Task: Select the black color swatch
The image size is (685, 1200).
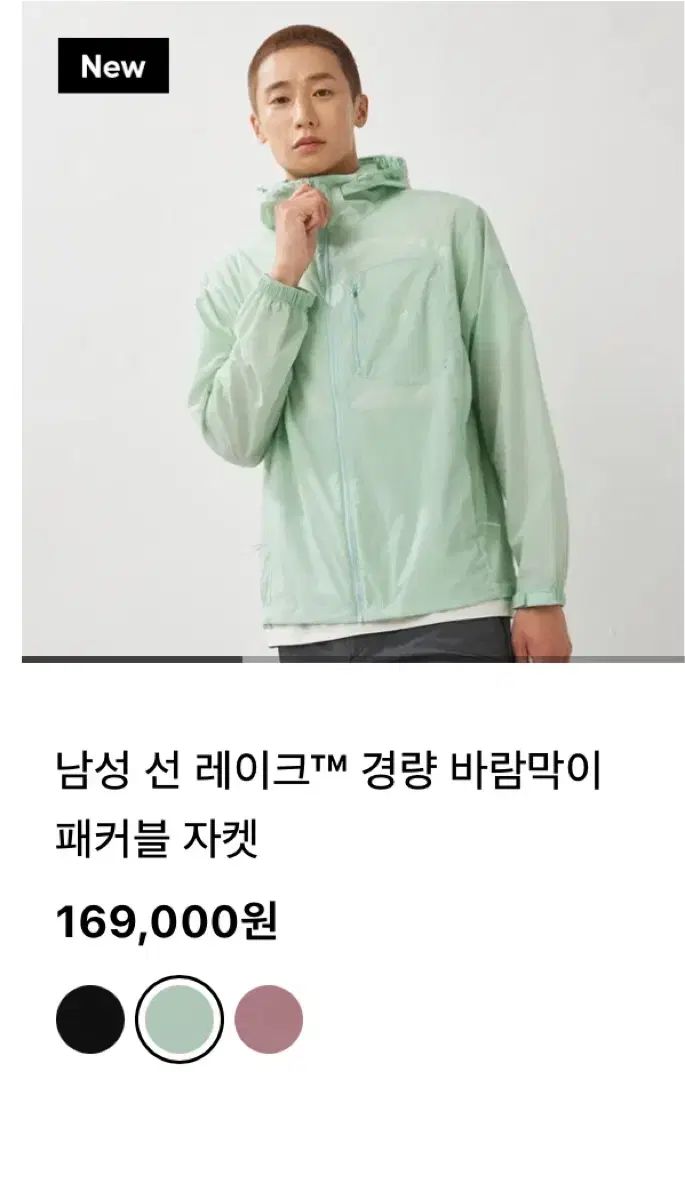Action: coord(90,1018)
